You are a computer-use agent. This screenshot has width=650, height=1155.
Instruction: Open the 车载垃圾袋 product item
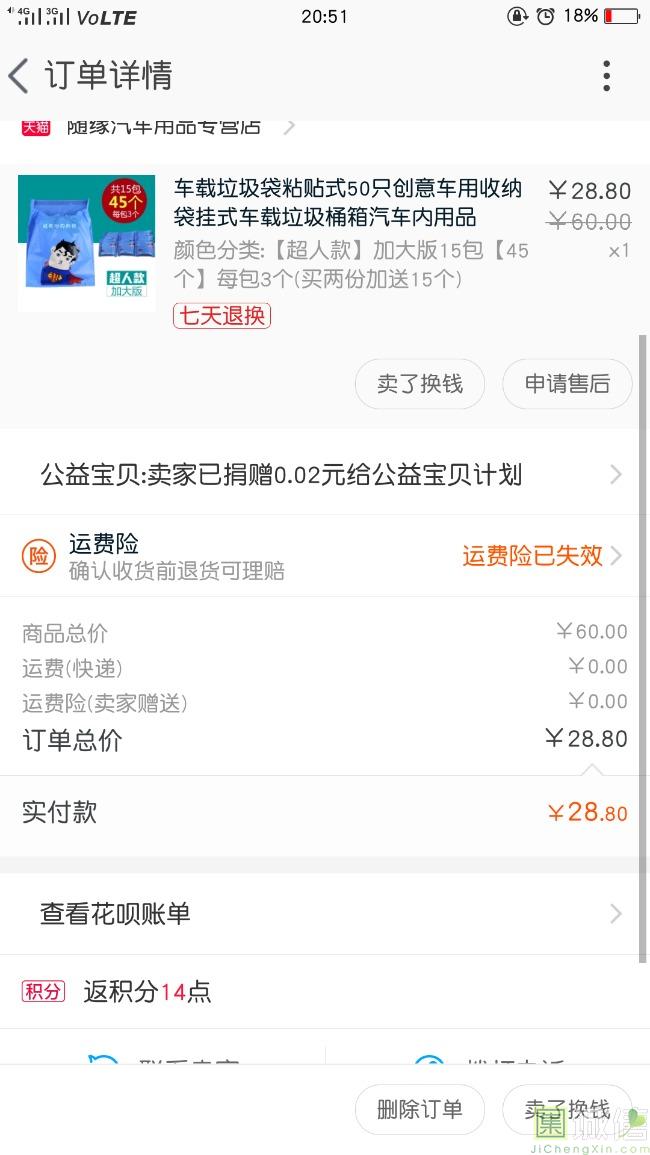(x=347, y=203)
